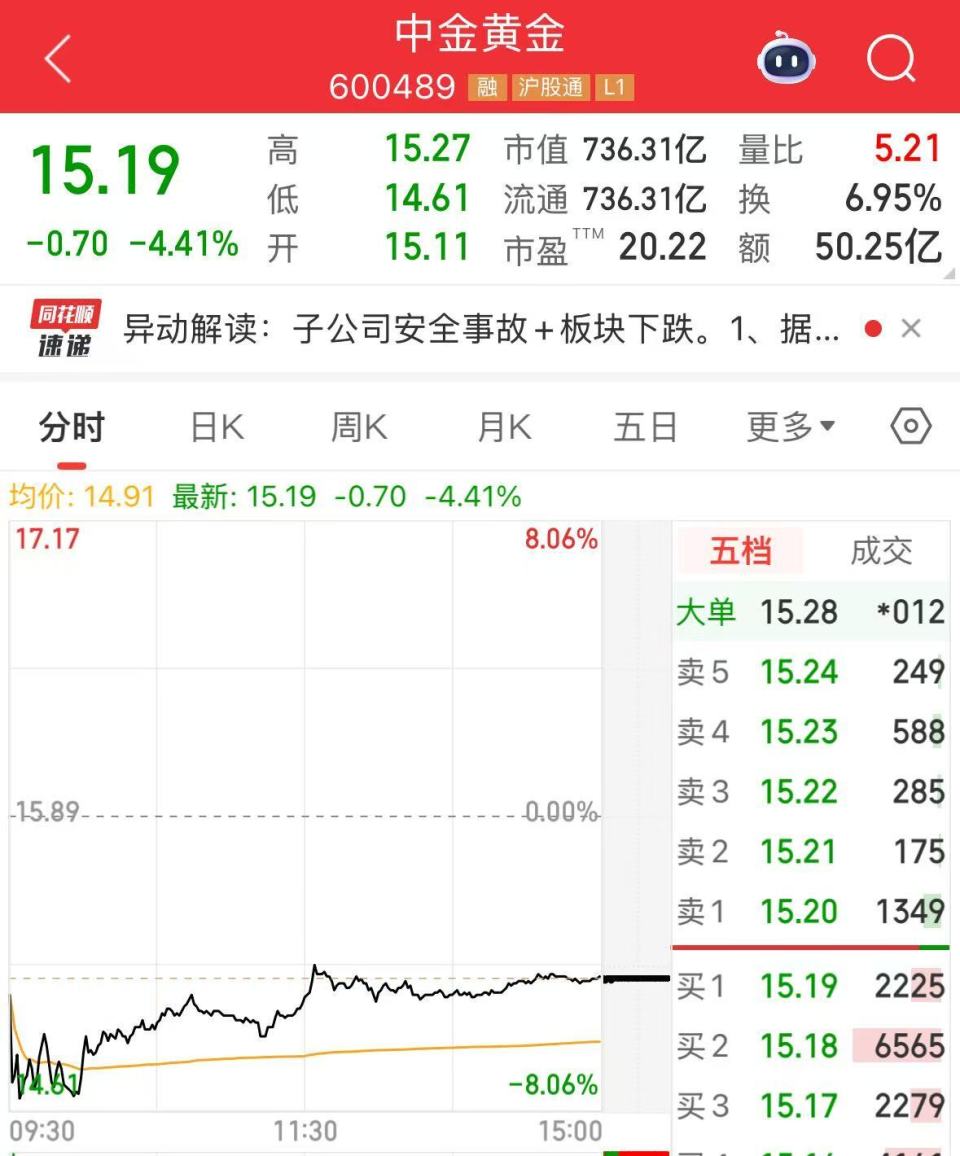
Task: Click the red-green buy-sell ratio bar
Action: [812, 945]
